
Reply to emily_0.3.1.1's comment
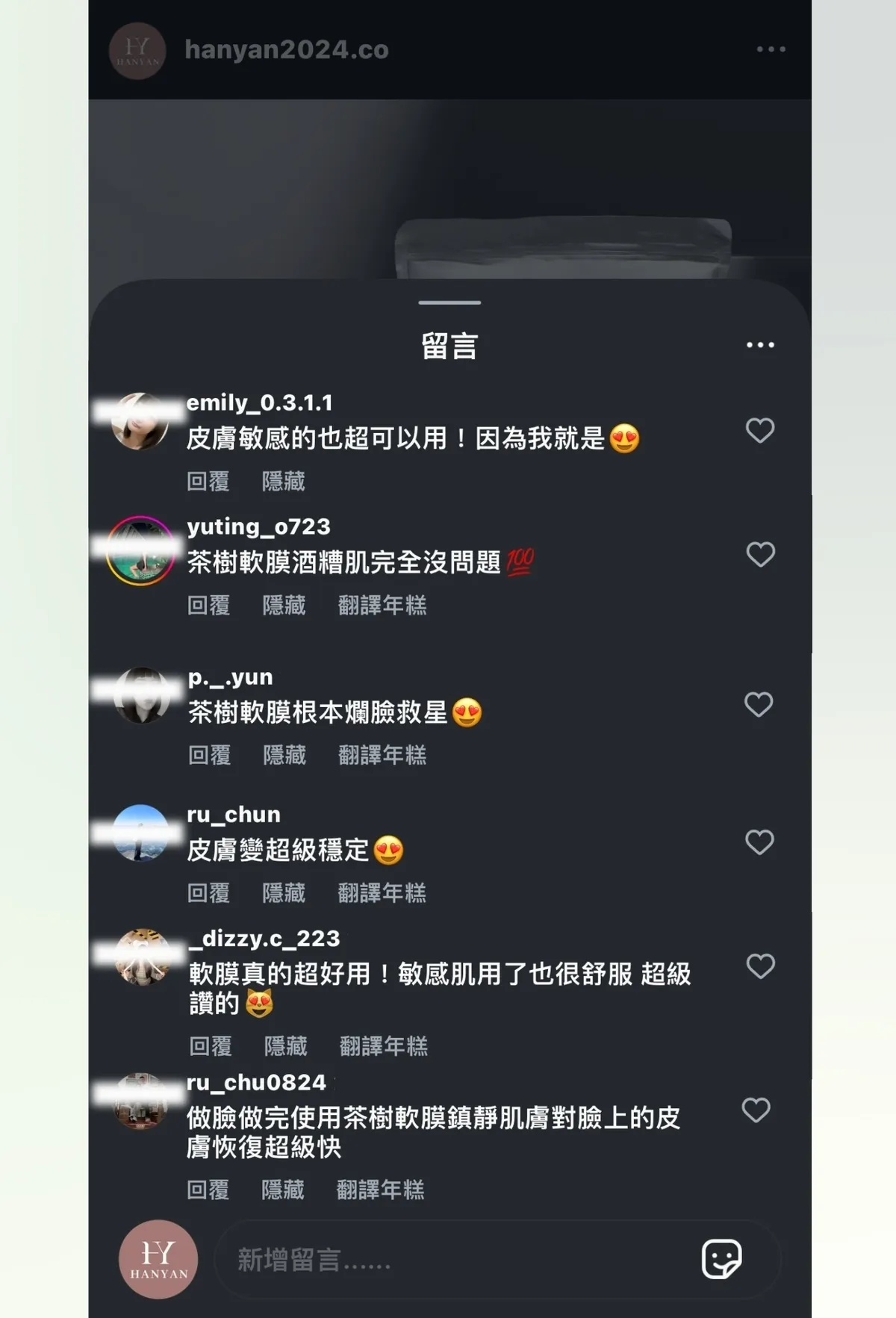pyautogui.click(x=208, y=481)
